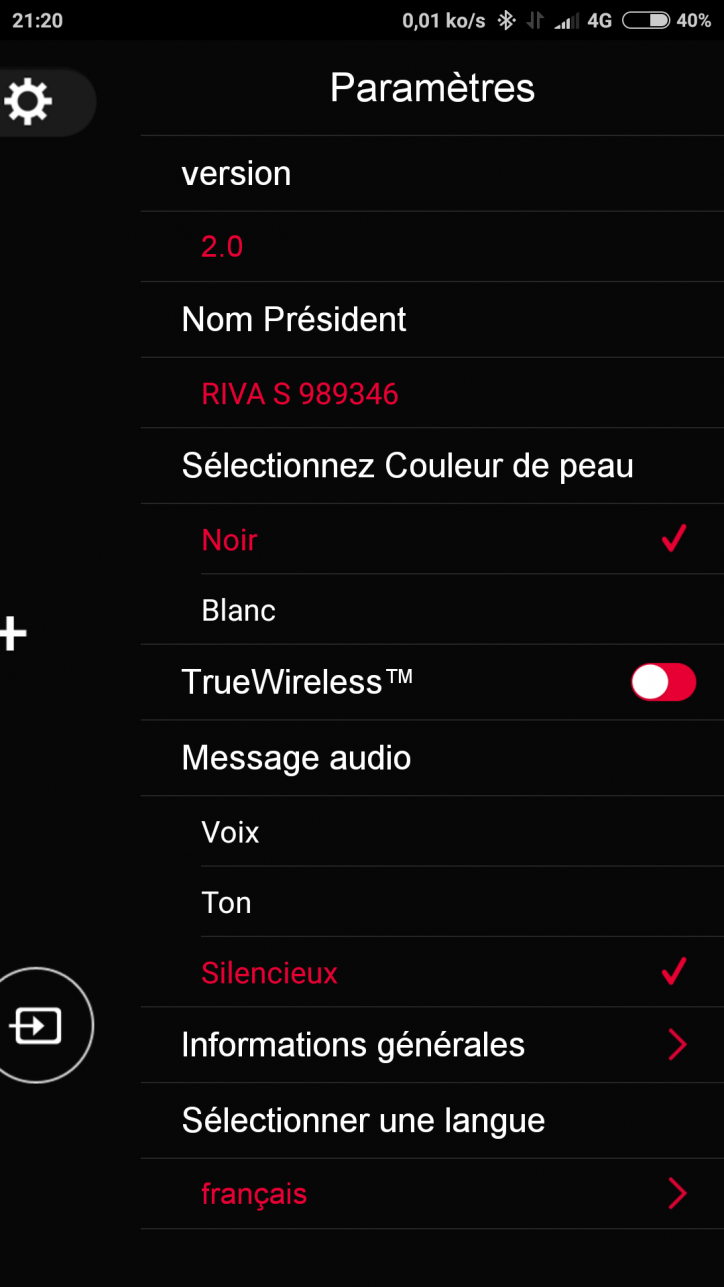Select Silencieux audio message option

(462, 972)
